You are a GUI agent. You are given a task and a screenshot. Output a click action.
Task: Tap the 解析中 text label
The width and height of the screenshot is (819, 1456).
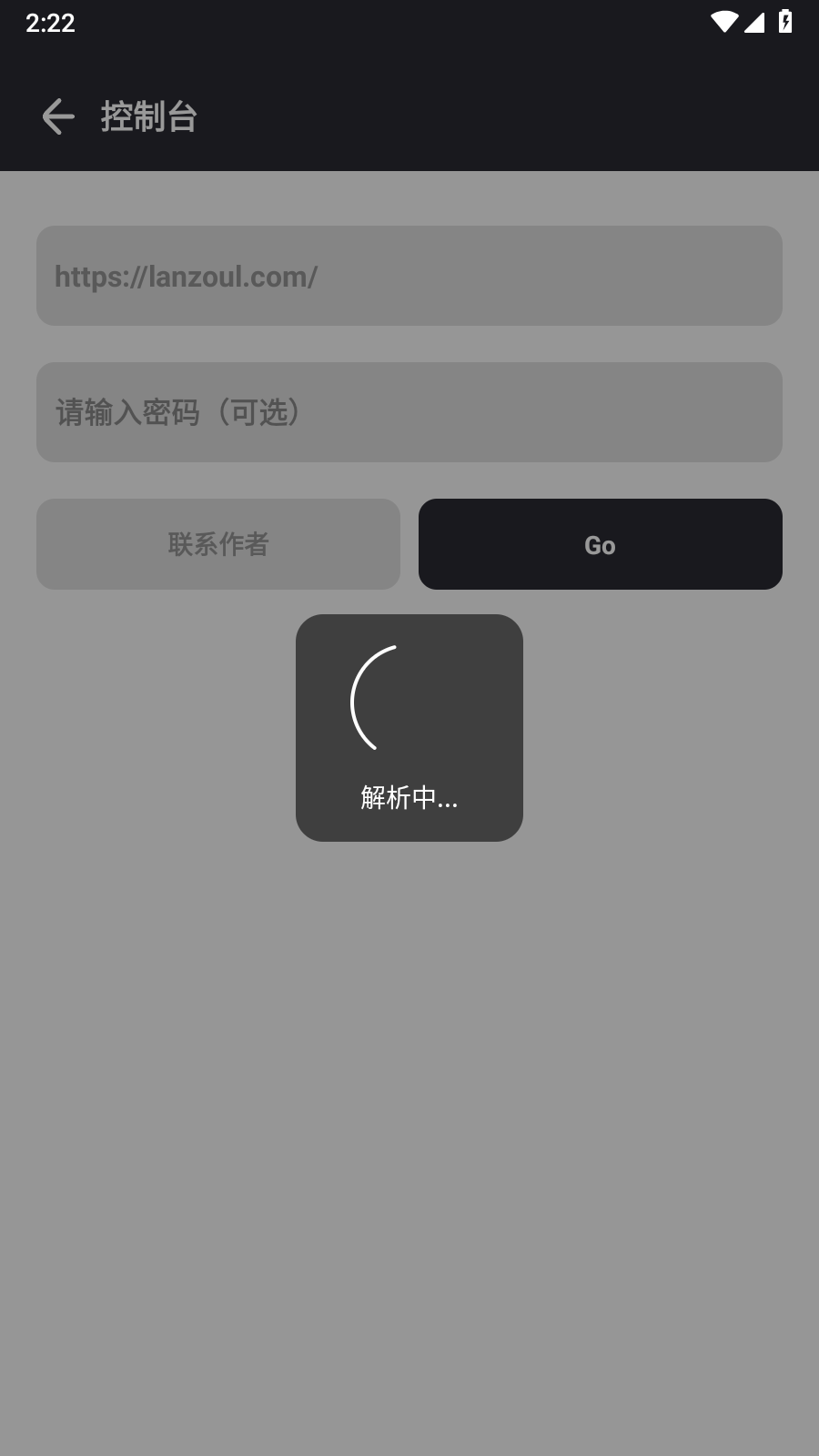407,799
